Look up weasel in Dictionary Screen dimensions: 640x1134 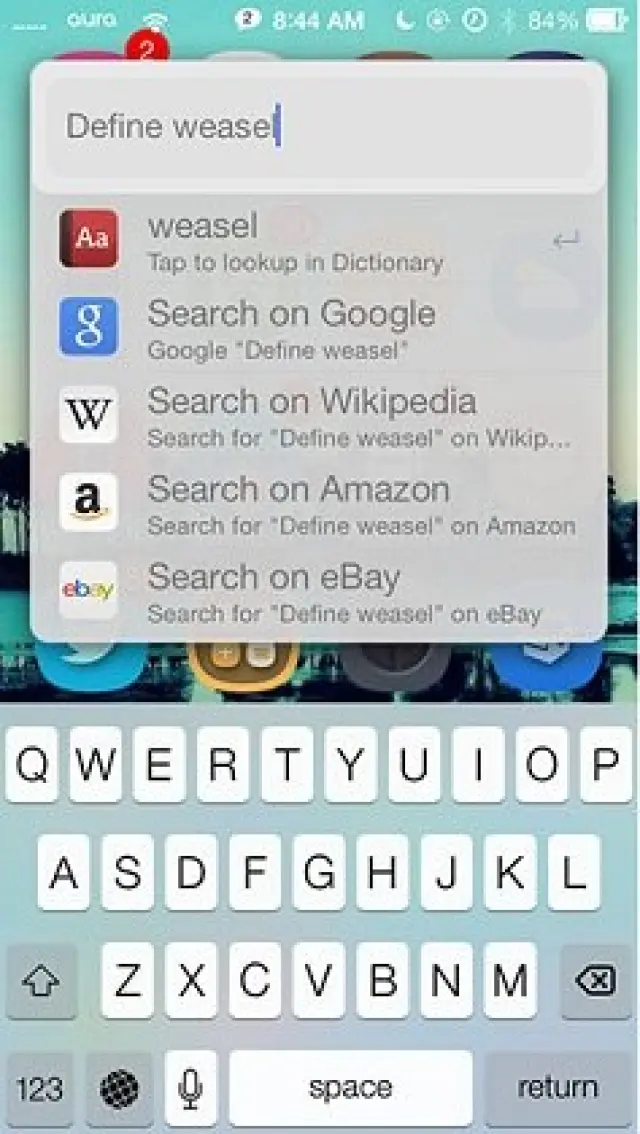tap(318, 240)
